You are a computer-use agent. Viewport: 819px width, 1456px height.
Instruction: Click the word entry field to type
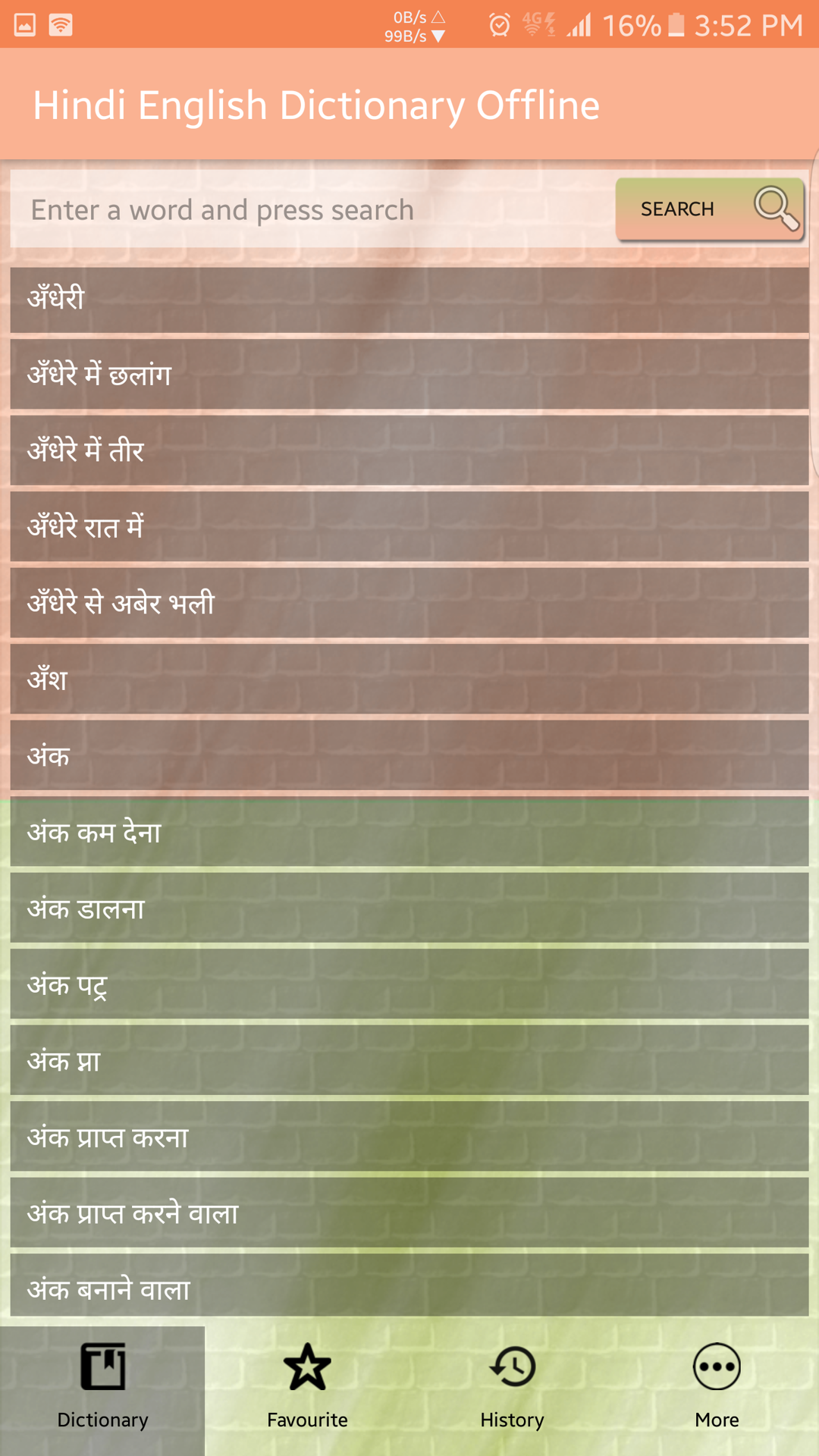303,209
